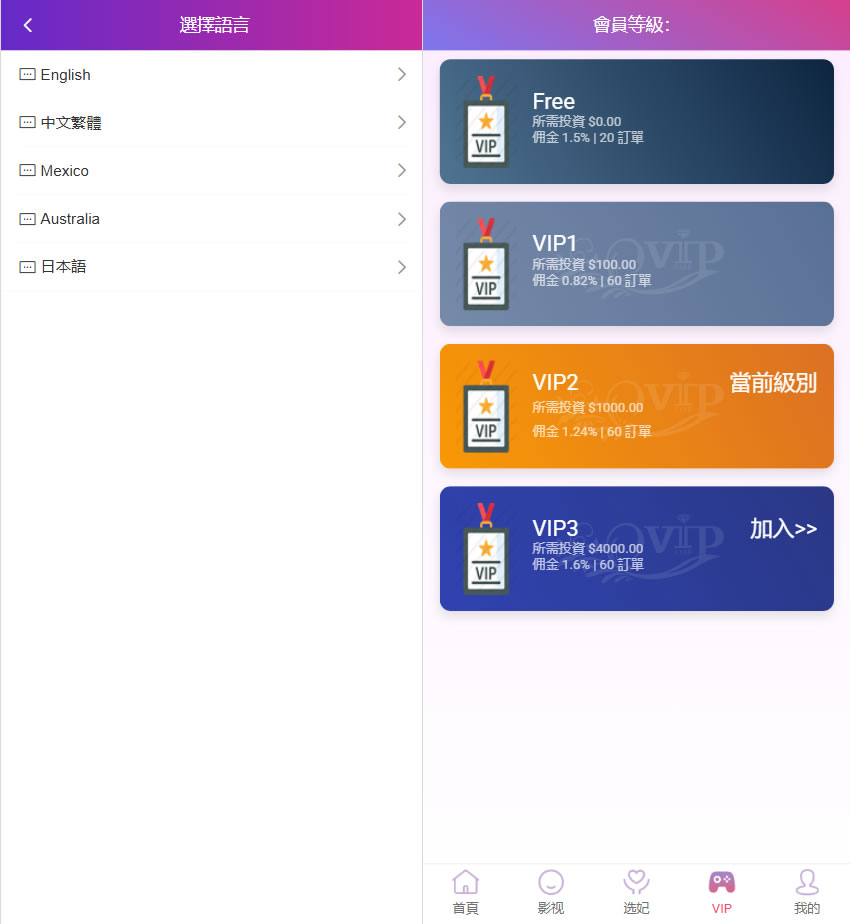The height and width of the screenshot is (924, 850).
Task: Open the 选妃 tab
Action: [x=636, y=892]
